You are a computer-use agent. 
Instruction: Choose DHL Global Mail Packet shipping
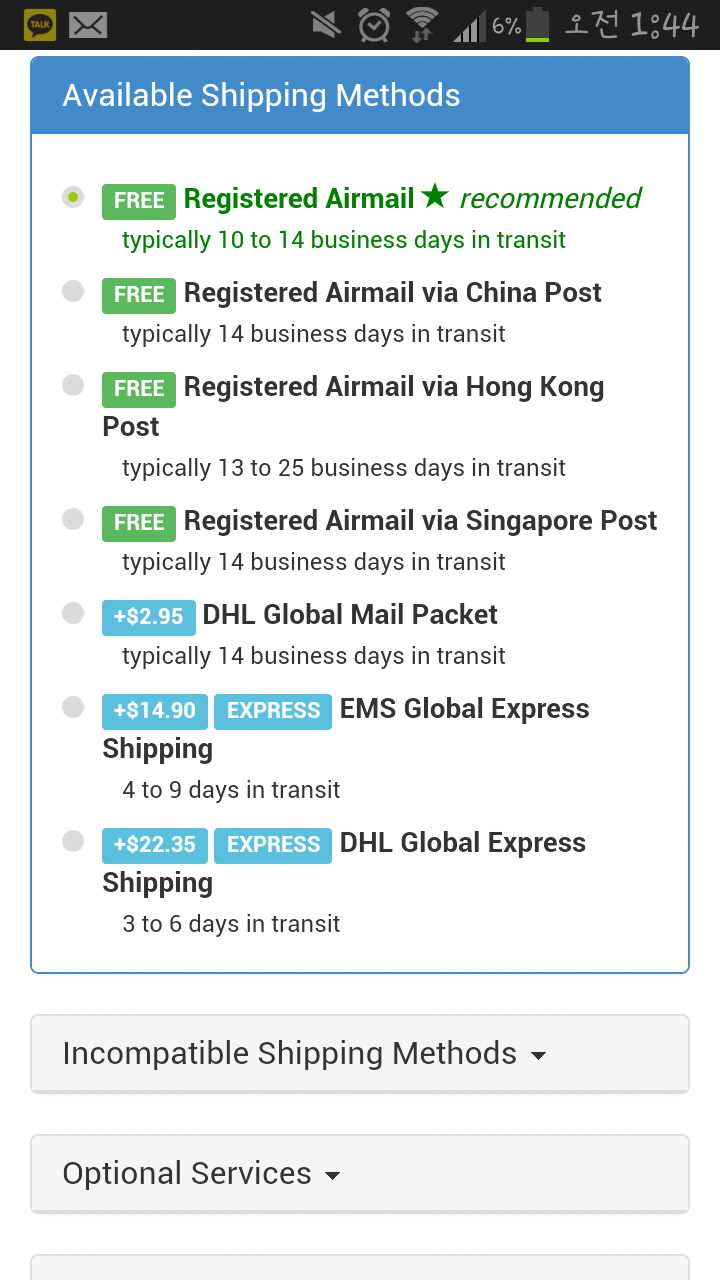coord(73,613)
